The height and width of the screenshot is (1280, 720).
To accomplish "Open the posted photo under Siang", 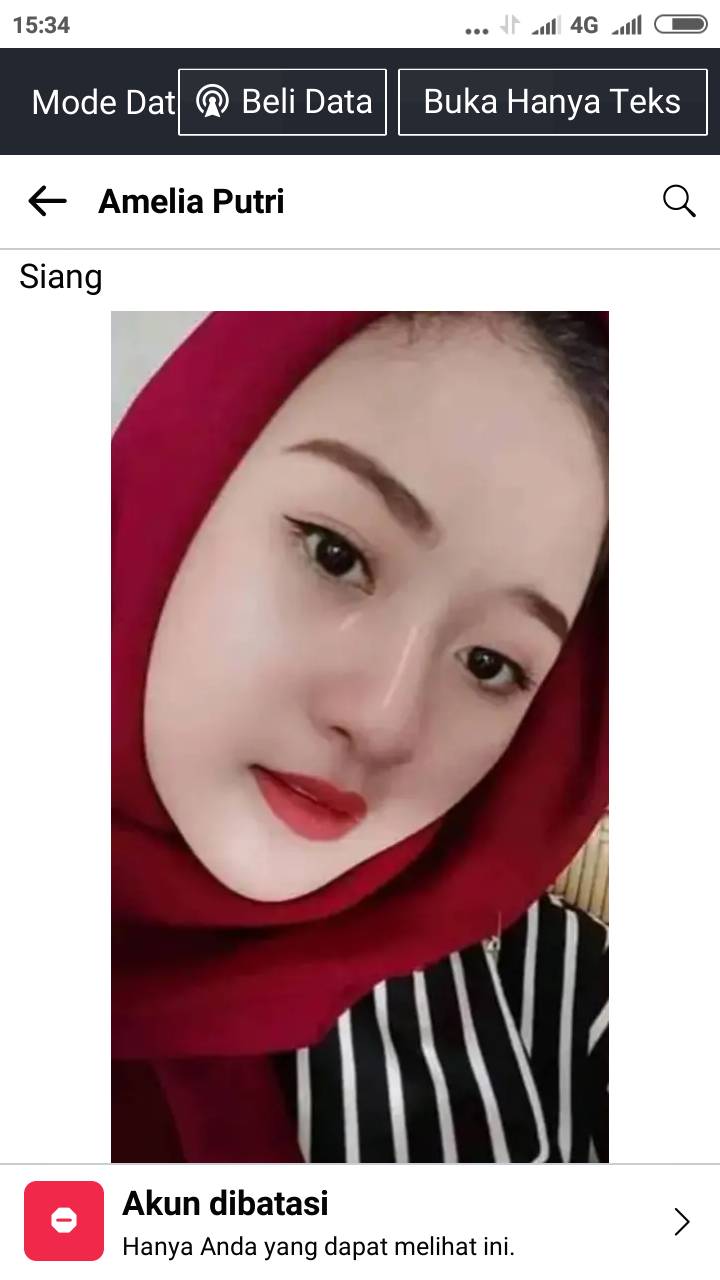I will 360,736.
